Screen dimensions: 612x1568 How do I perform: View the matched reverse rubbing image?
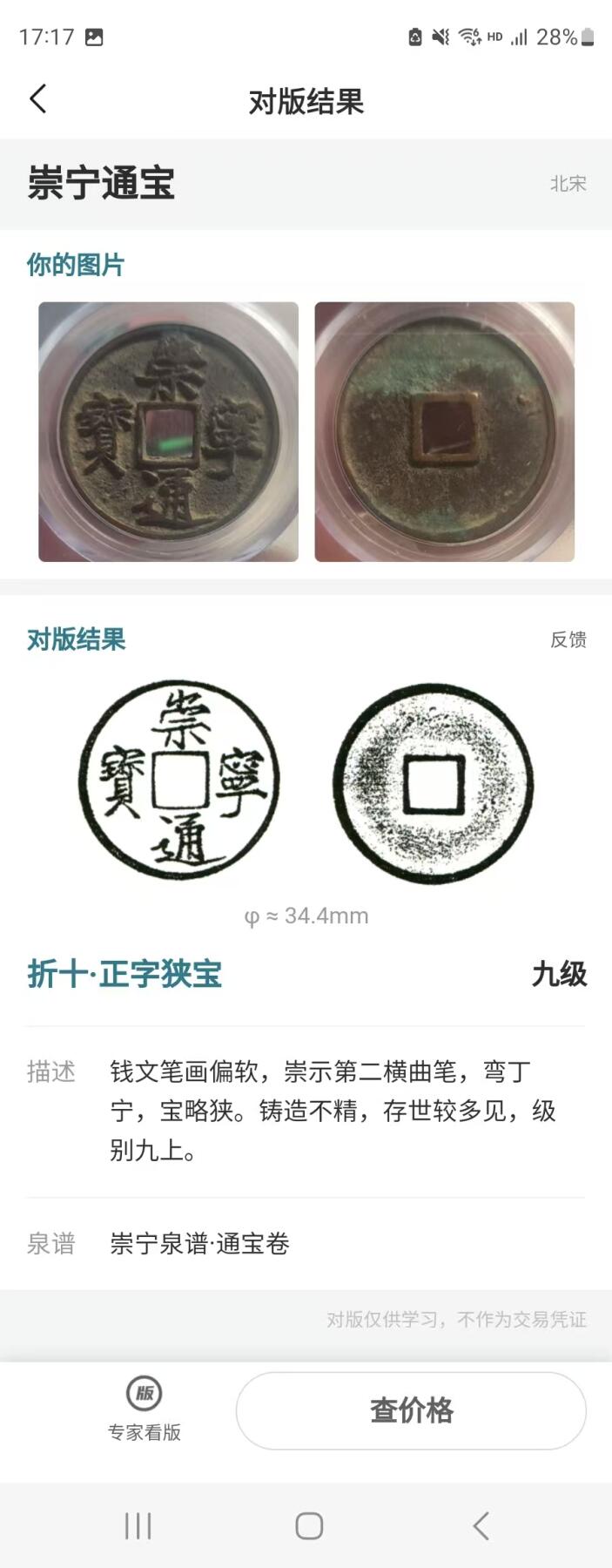pos(433,782)
